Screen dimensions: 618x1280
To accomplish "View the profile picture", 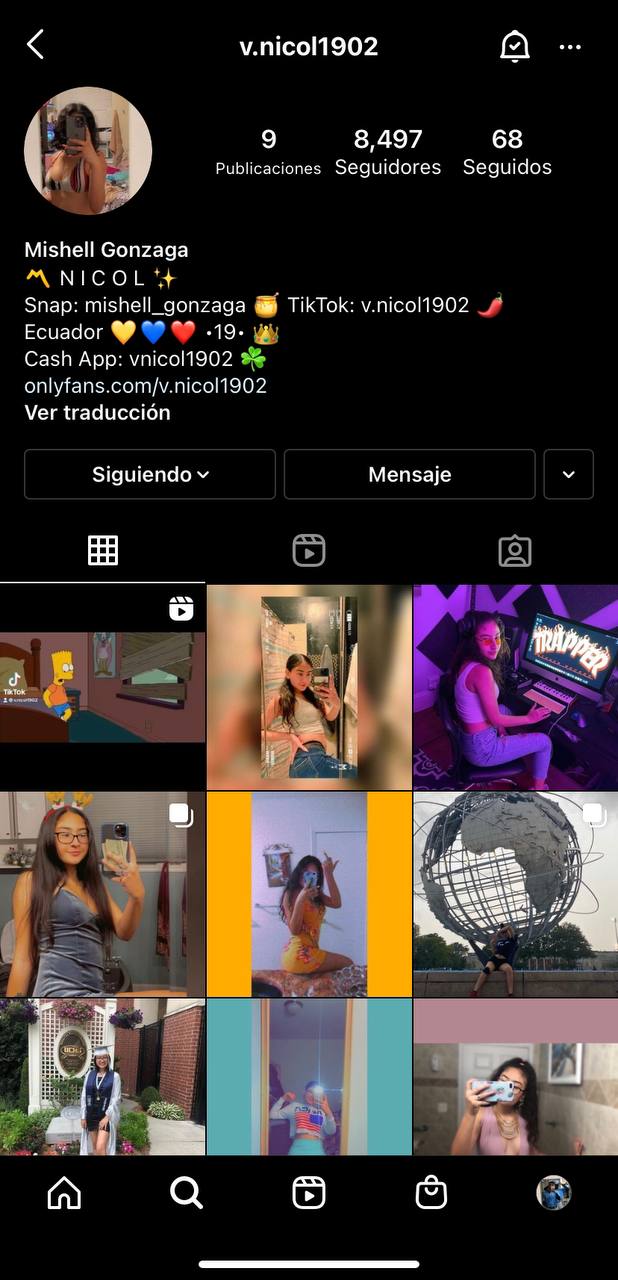I will pyautogui.click(x=88, y=151).
